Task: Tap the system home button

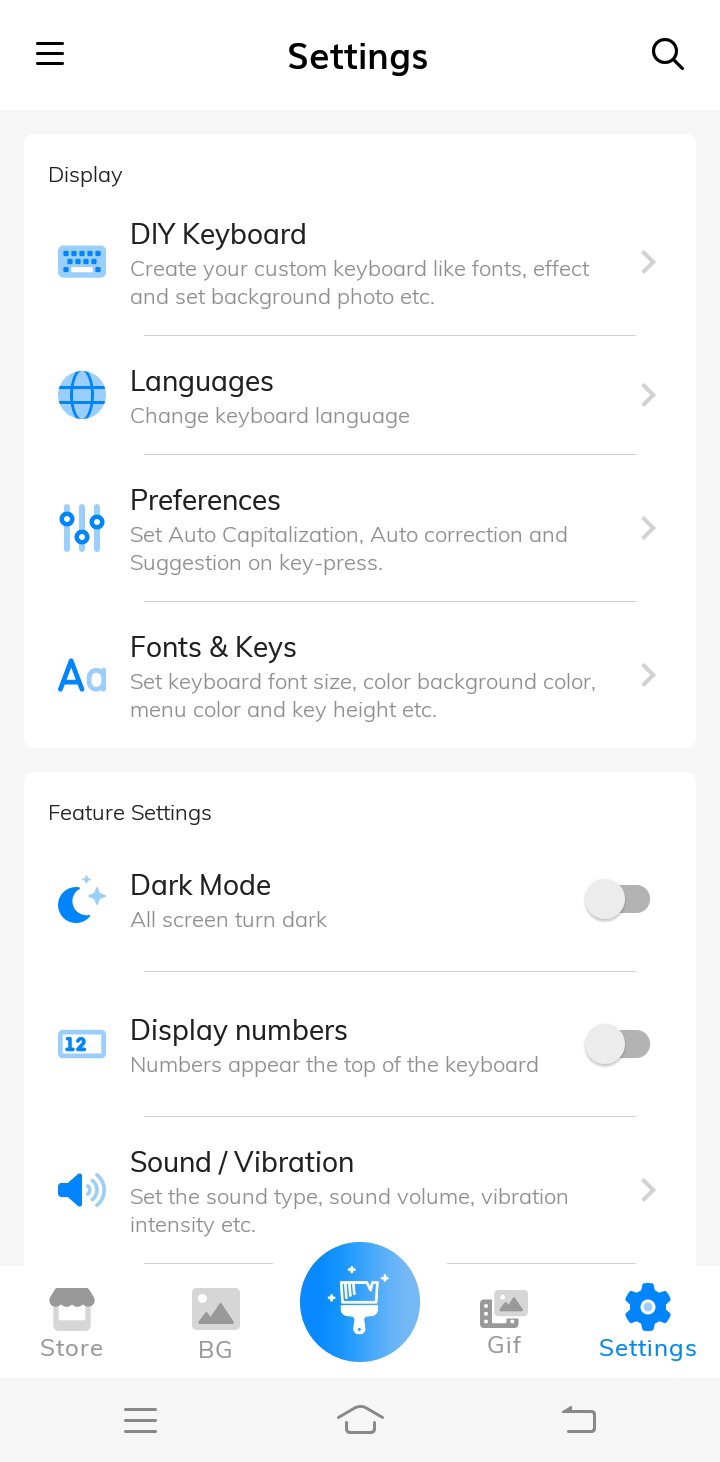Action: [x=360, y=1419]
